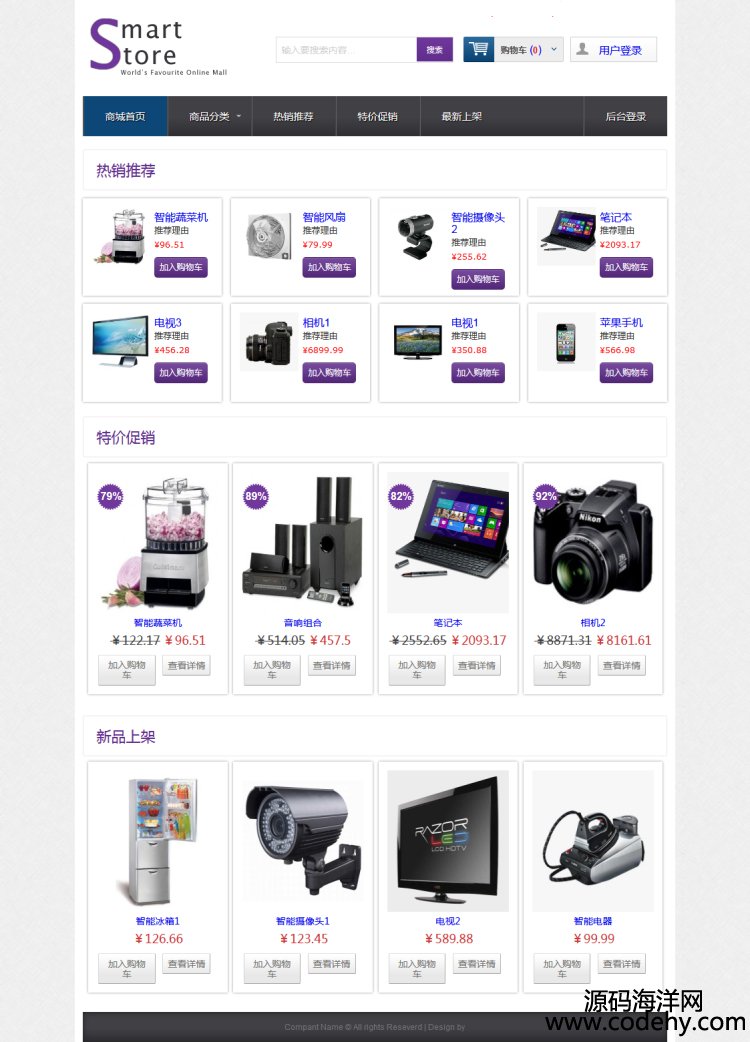Open the 智能摄像头2 product link
Viewport: 750px width, 1042px height.
(x=477, y=222)
